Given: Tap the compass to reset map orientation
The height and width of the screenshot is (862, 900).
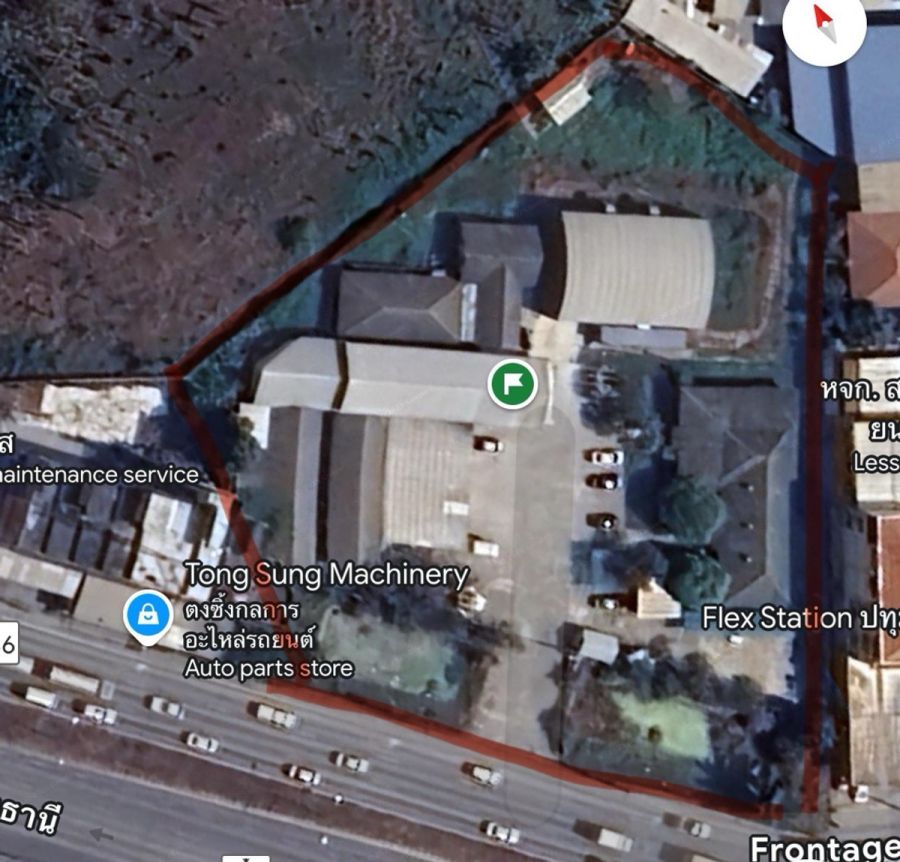Looking at the screenshot, I should (x=825, y=25).
